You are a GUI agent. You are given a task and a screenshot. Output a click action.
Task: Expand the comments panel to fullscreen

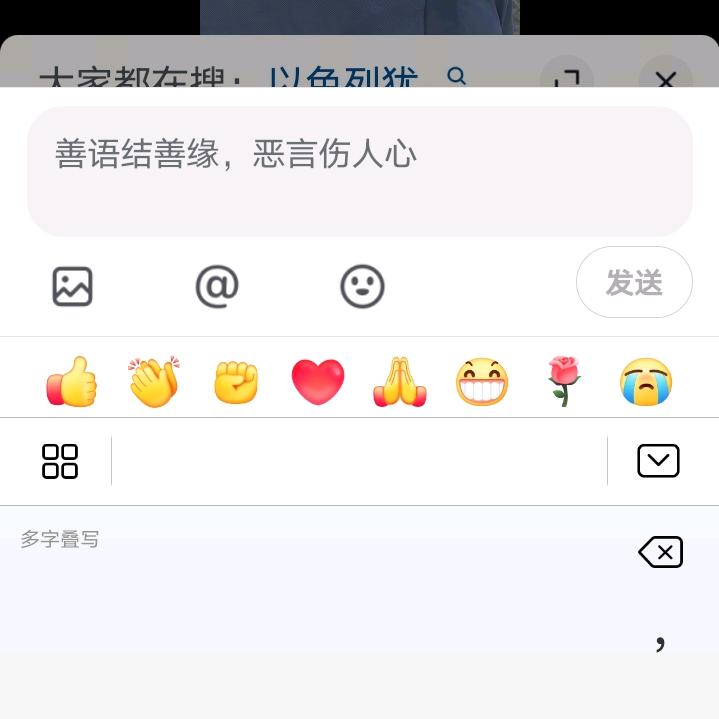(567, 78)
